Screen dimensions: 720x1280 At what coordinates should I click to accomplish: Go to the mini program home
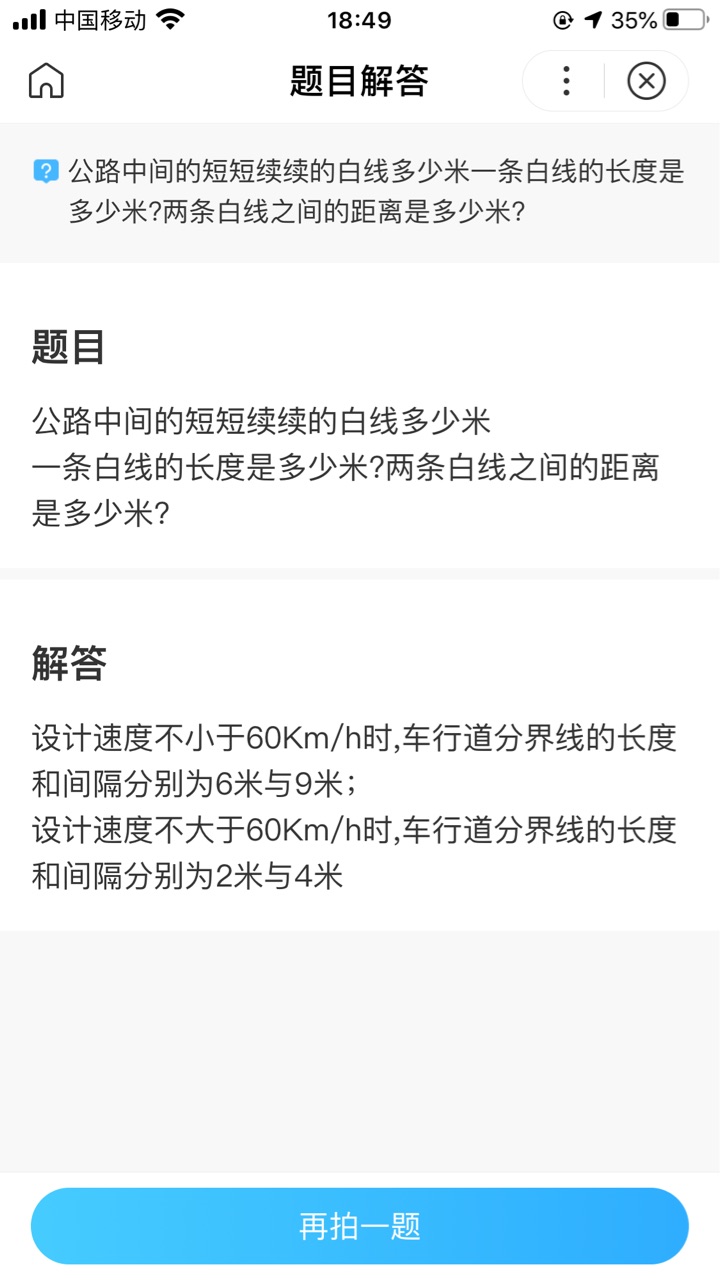(x=46, y=81)
